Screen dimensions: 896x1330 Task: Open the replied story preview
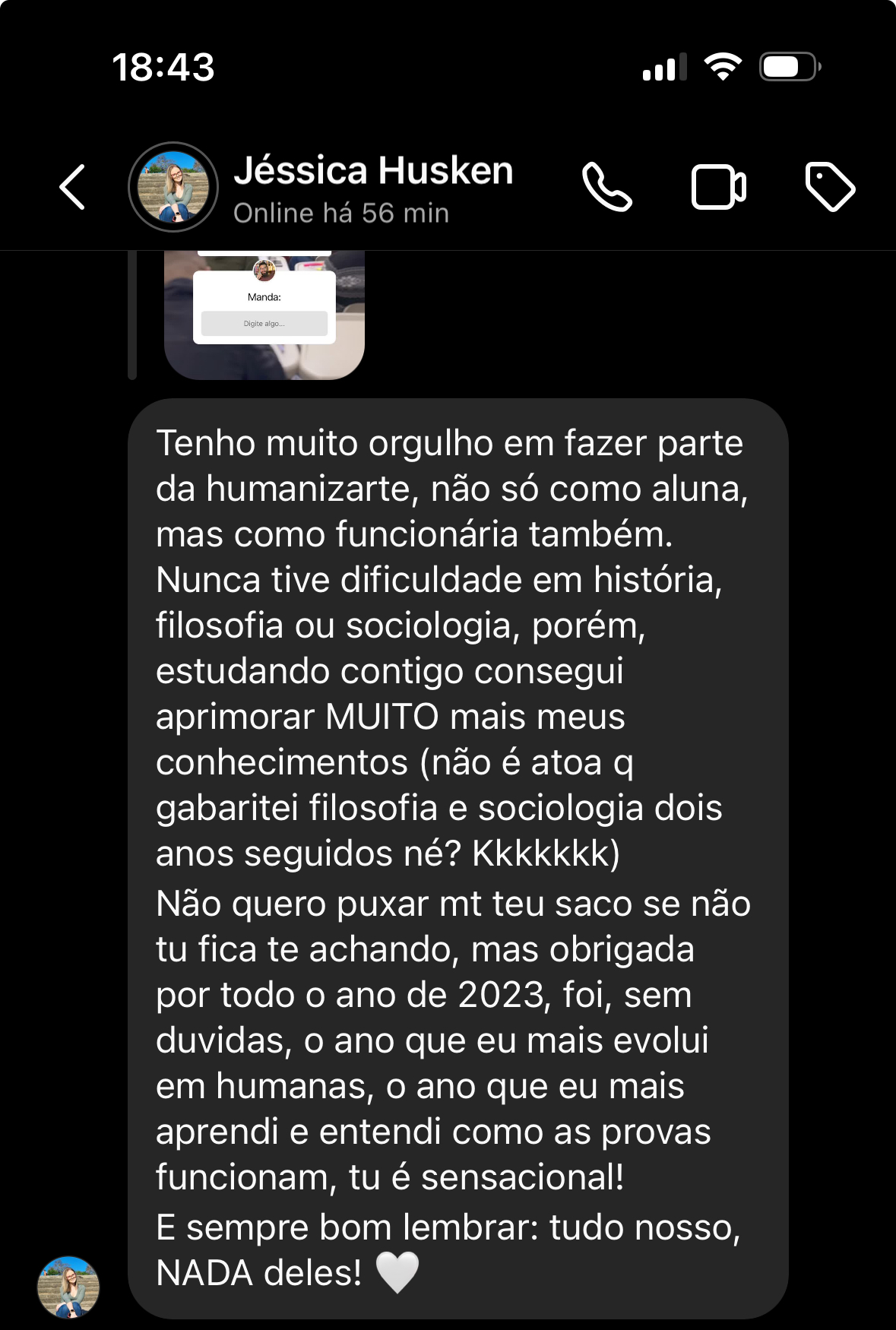(264, 315)
